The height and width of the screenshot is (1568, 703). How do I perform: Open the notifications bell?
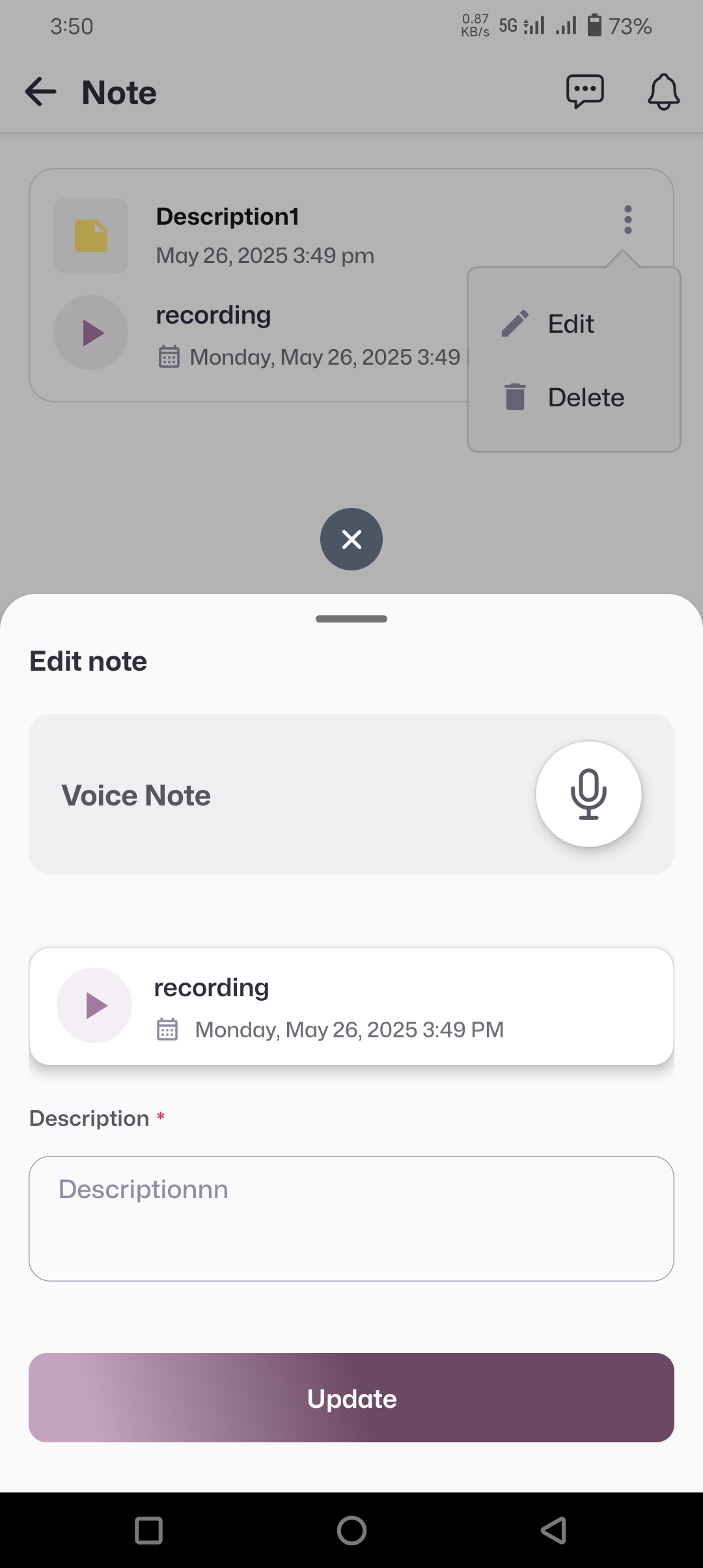(x=663, y=92)
